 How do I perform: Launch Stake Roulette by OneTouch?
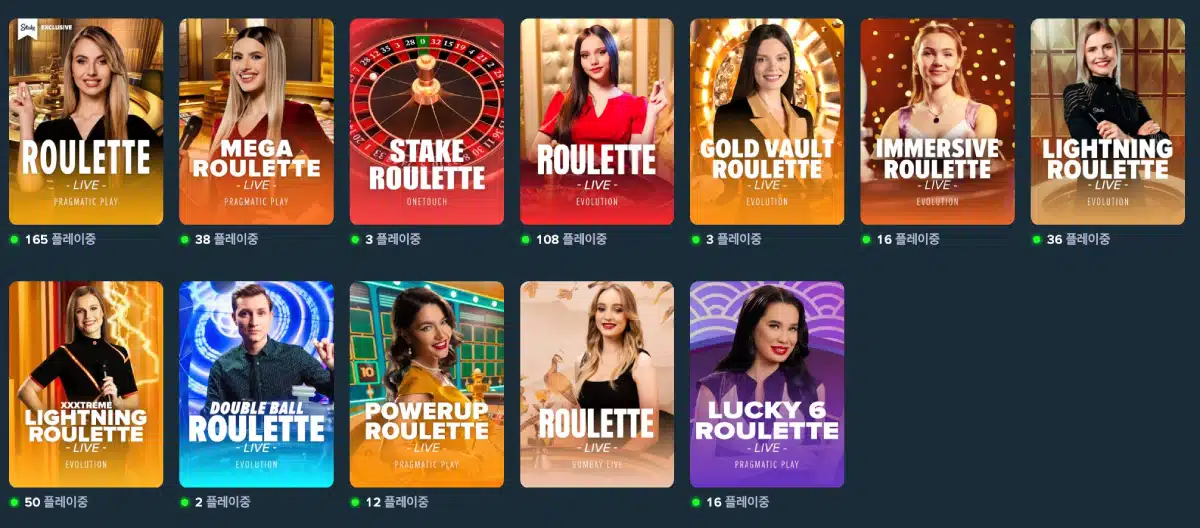click(426, 122)
